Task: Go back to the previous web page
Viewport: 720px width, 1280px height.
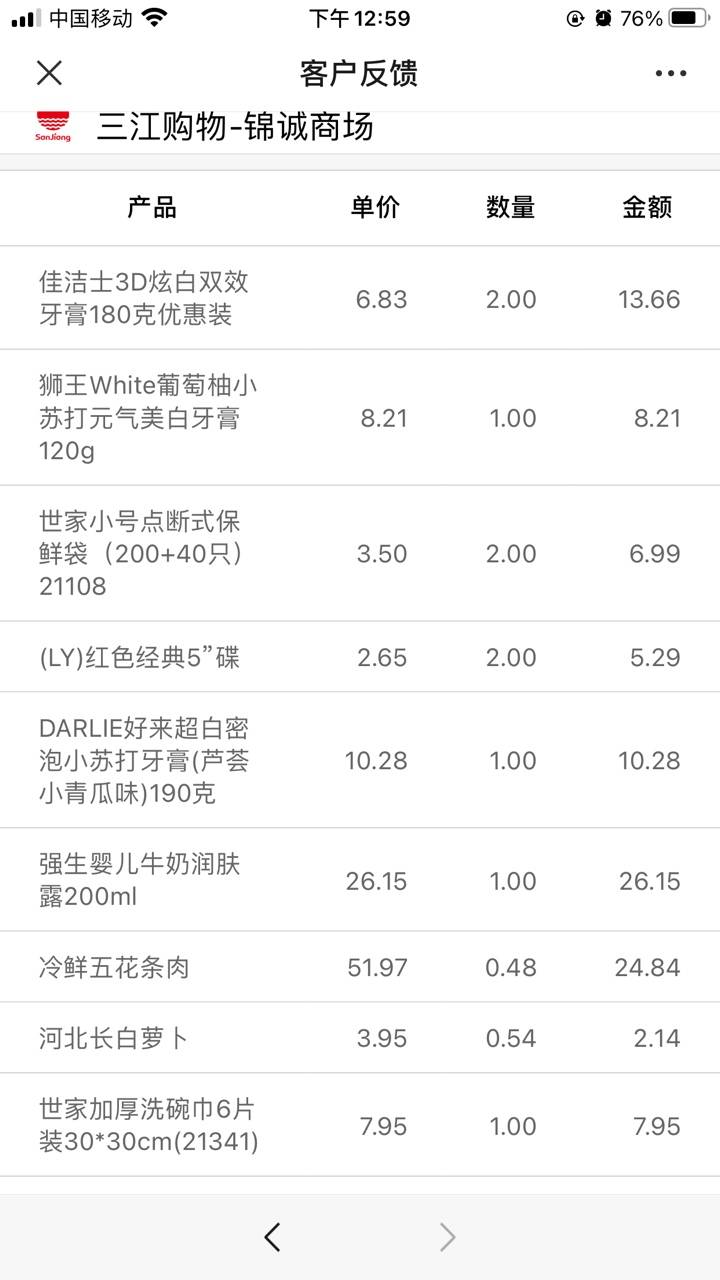Action: pos(272,1237)
